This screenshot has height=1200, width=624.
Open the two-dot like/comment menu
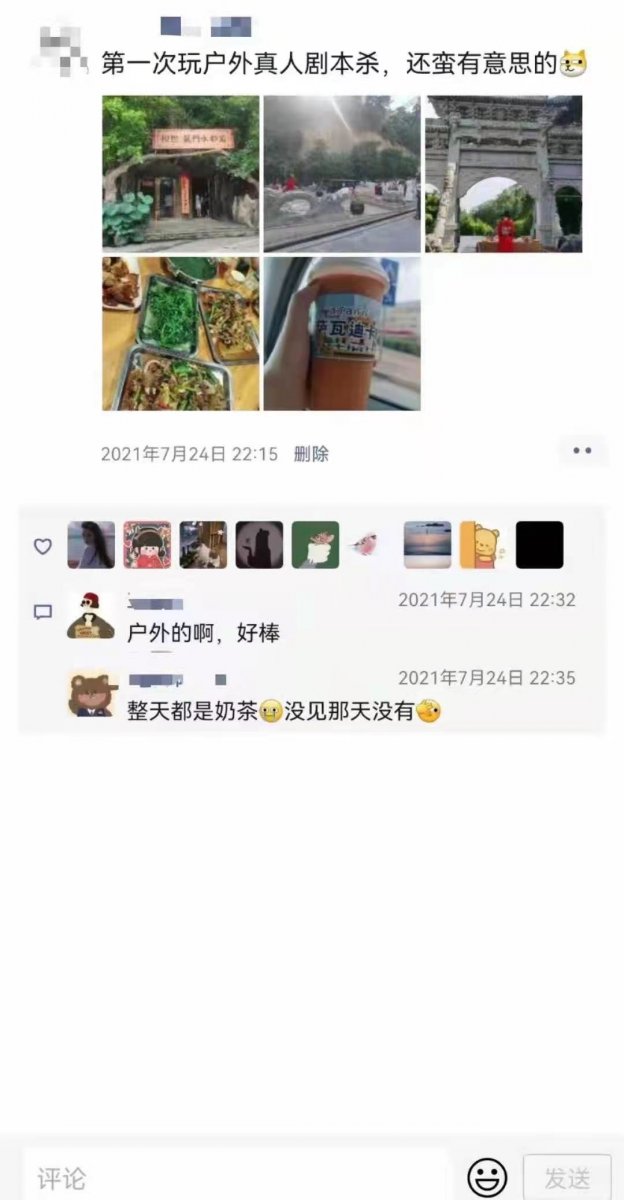click(582, 451)
